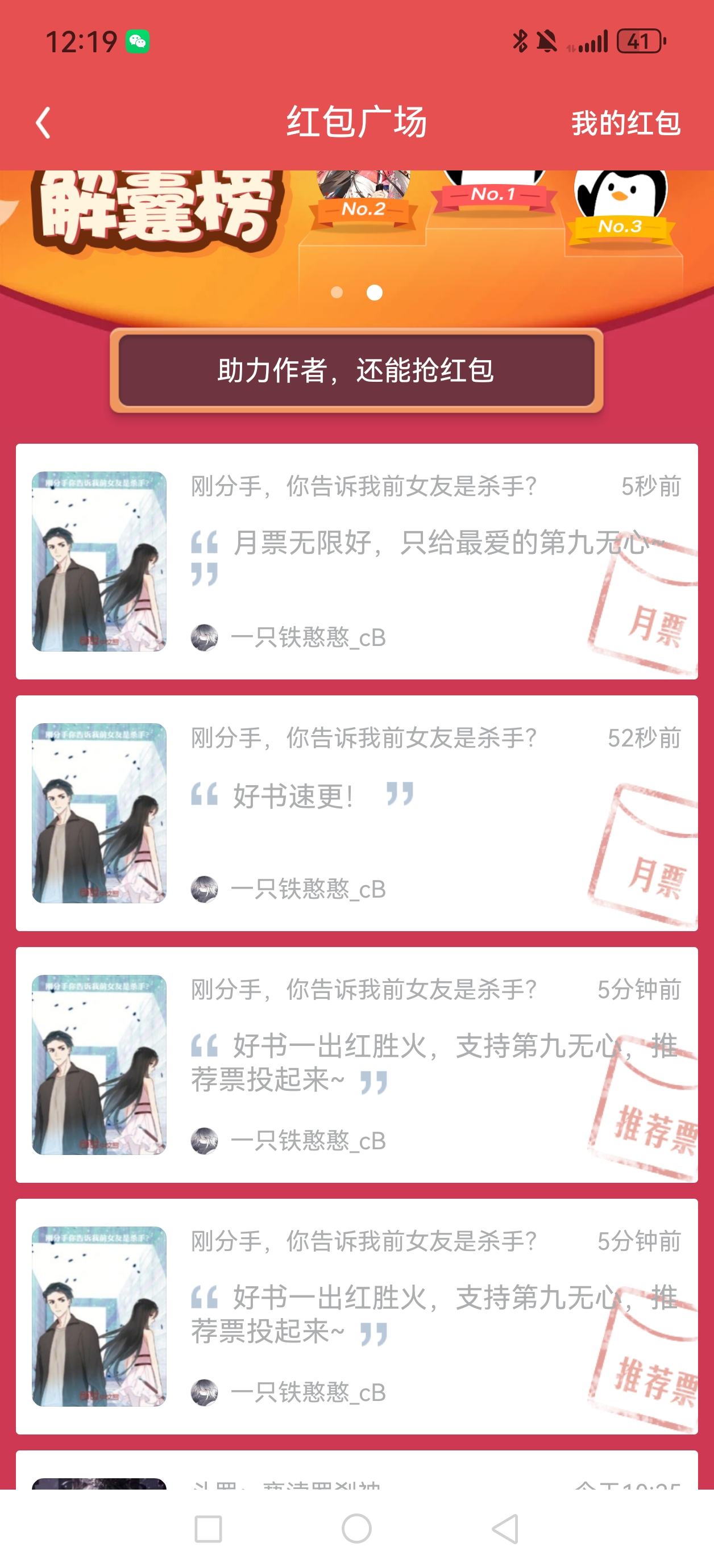The image size is (714, 1568).
Task: Go back using the top-left arrow
Action: tap(43, 122)
